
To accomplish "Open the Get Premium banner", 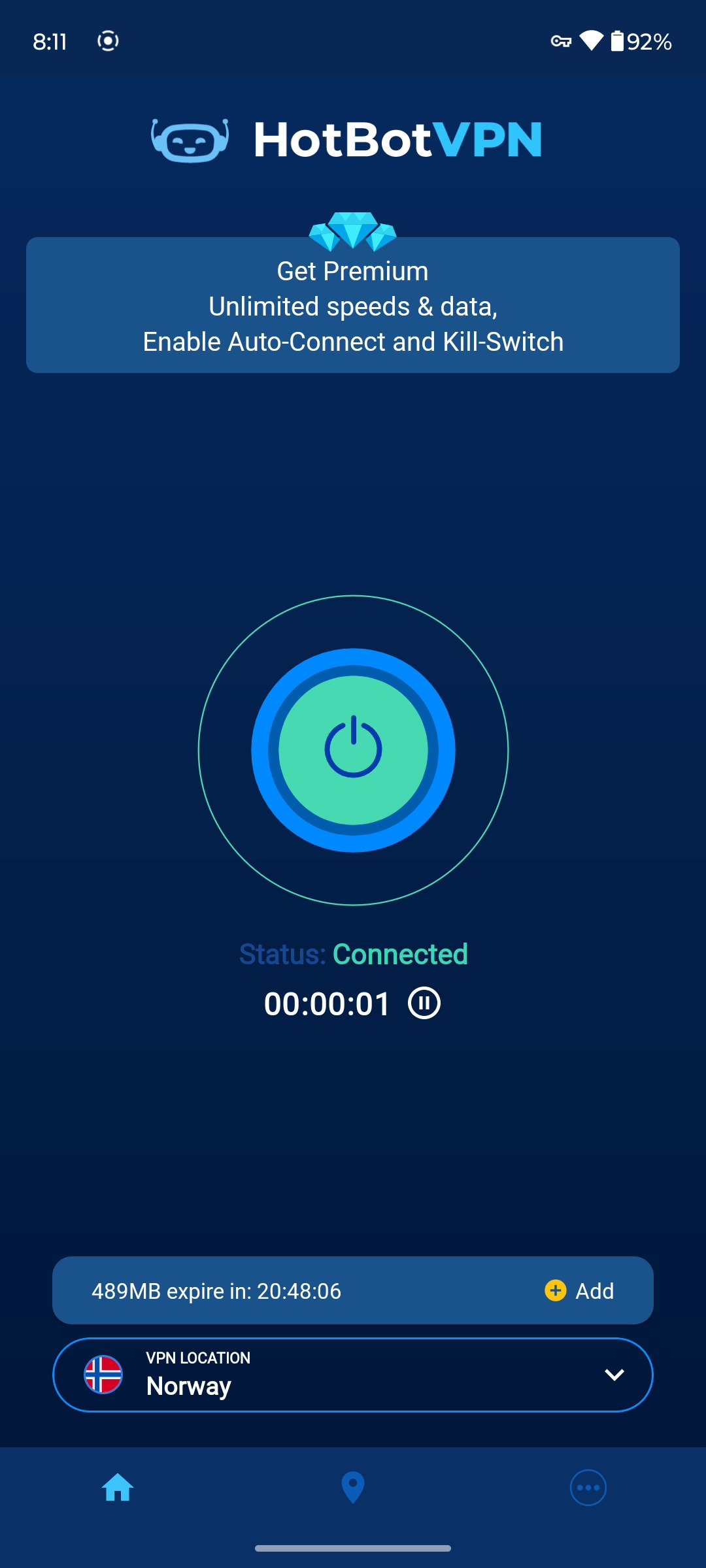I will tap(353, 305).
